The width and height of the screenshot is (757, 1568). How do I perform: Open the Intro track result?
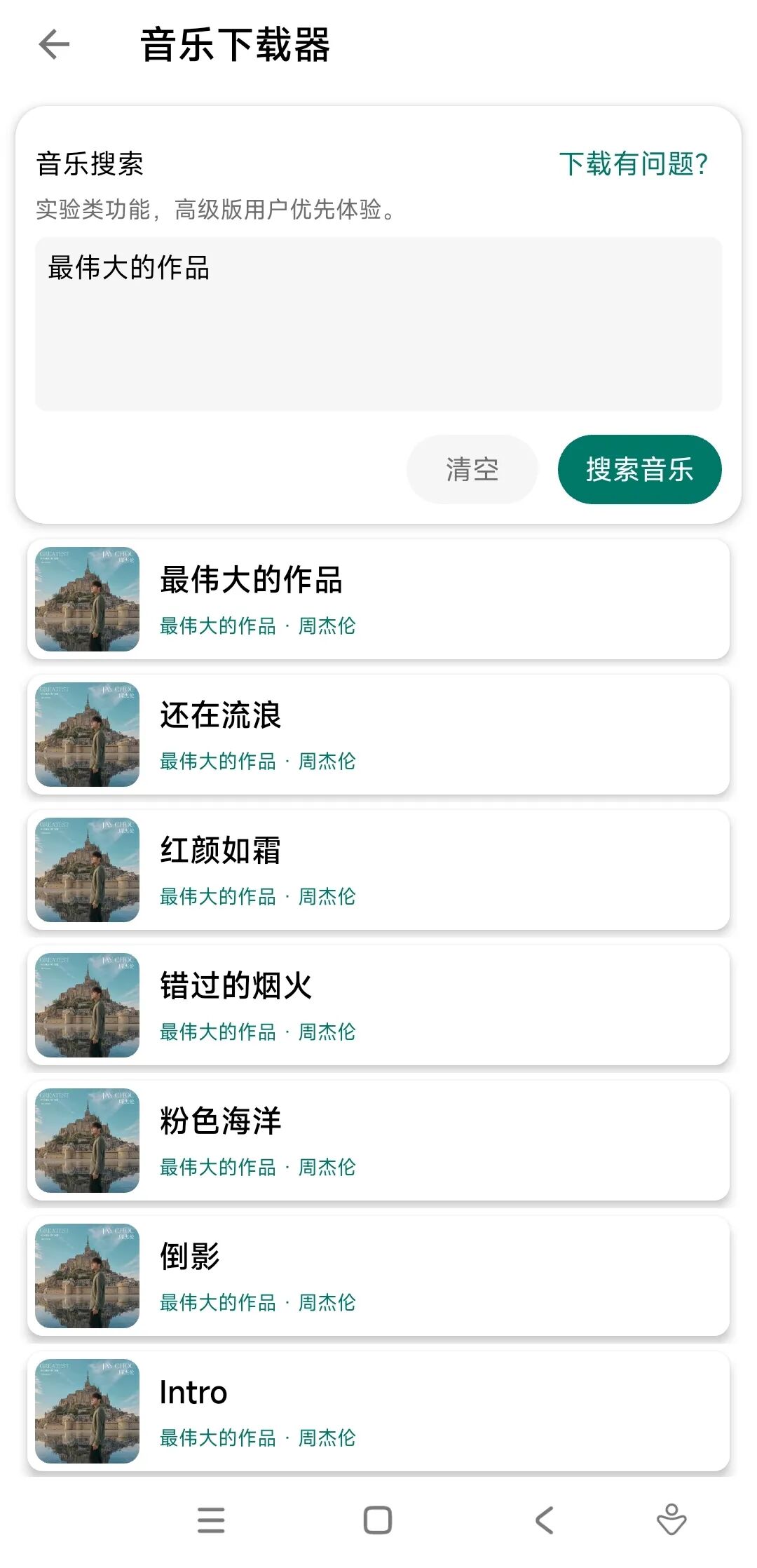[378, 1412]
